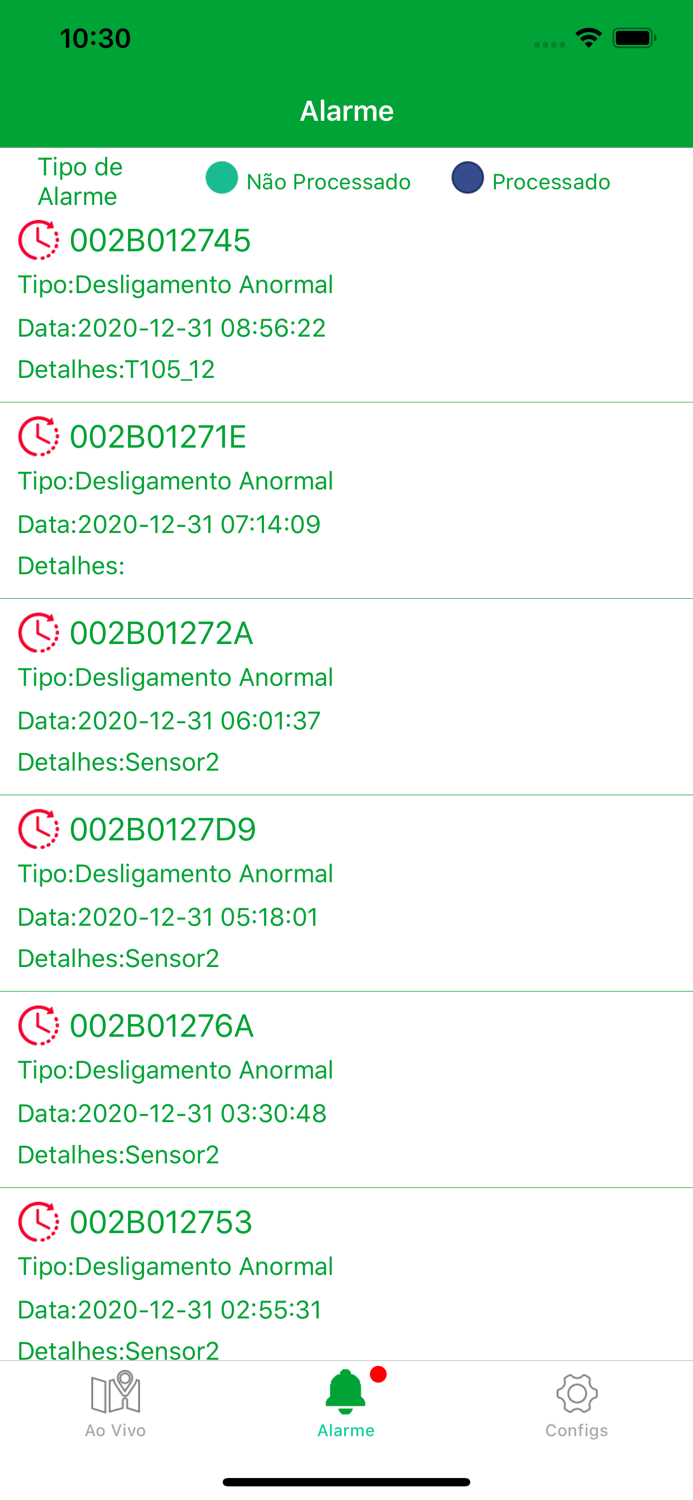
Task: View alarm 002B01271E details
Action: (346, 500)
